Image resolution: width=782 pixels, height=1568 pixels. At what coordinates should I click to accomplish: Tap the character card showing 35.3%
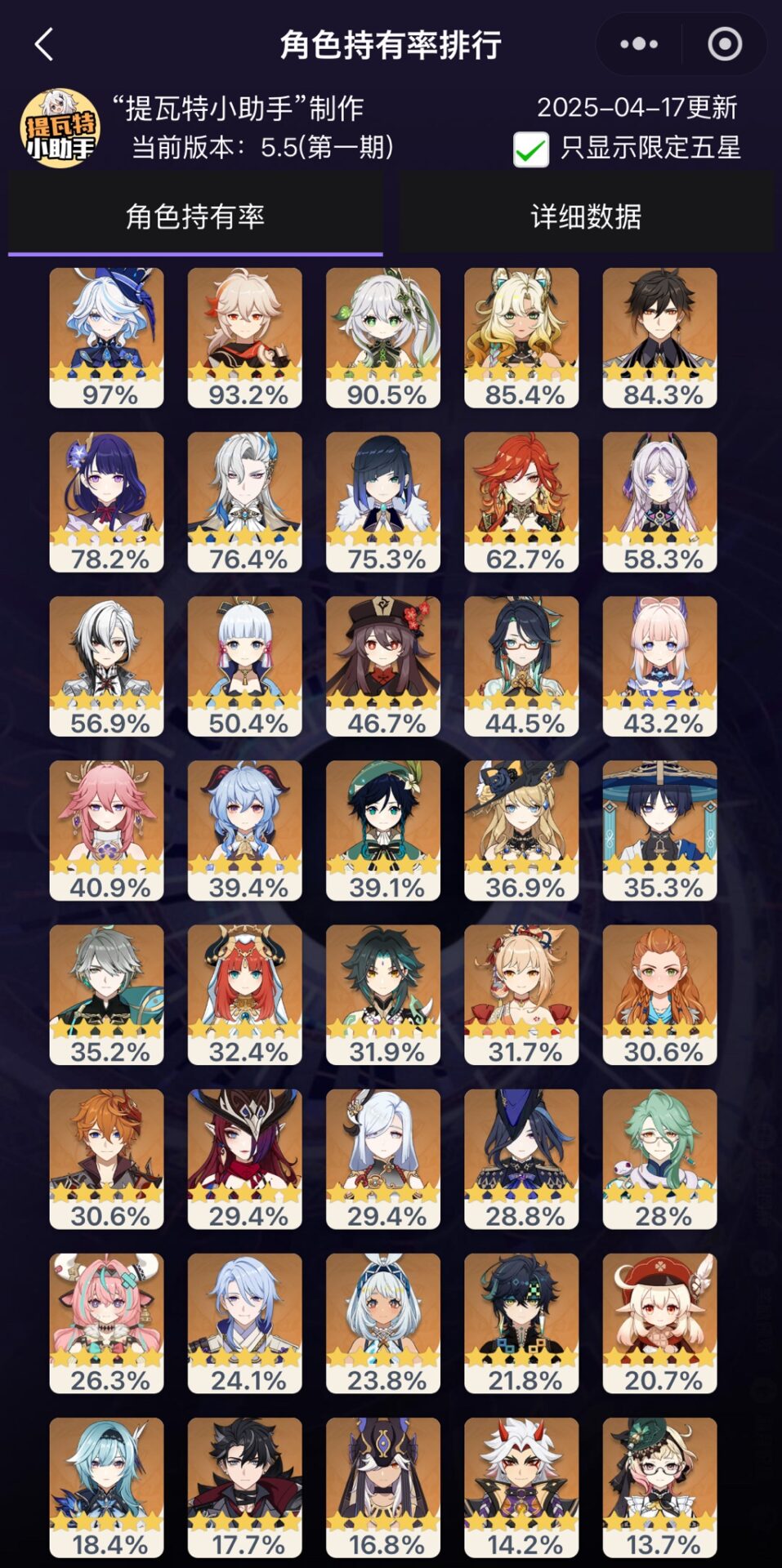pyautogui.click(x=659, y=830)
